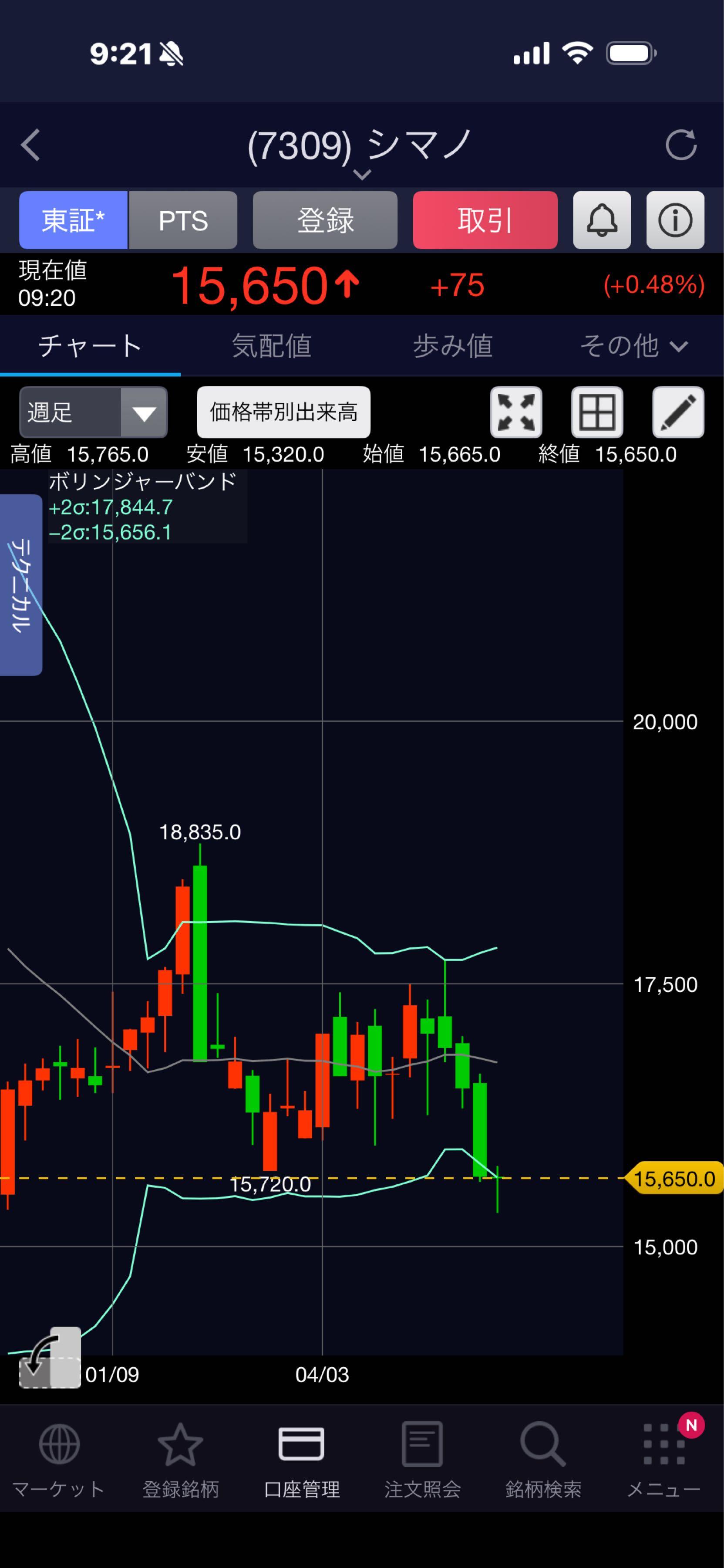Switch to the 歩み値 tab
Image resolution: width=724 pixels, height=1568 pixels.
coord(453,346)
